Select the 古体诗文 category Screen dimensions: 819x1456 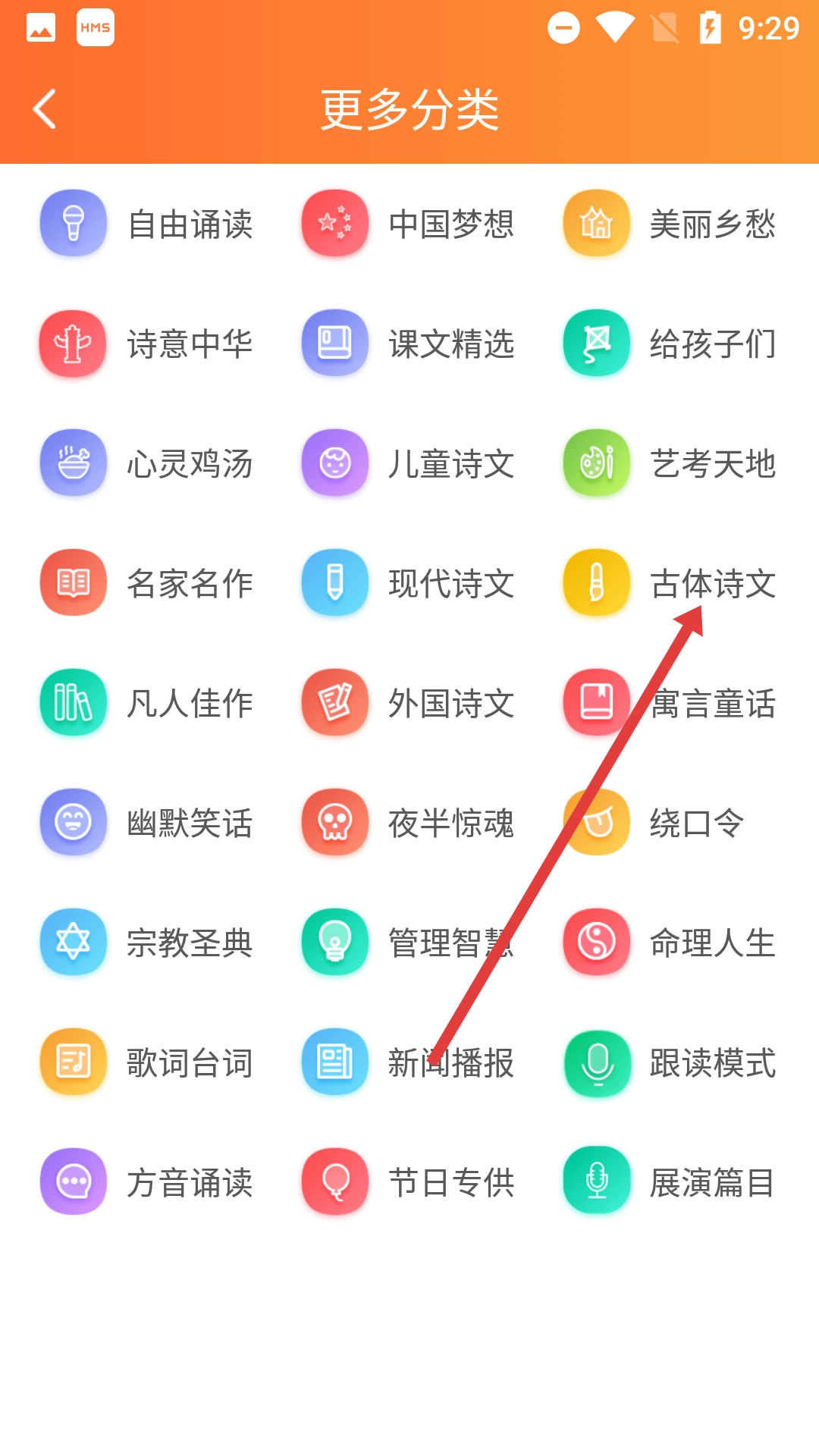(671, 584)
